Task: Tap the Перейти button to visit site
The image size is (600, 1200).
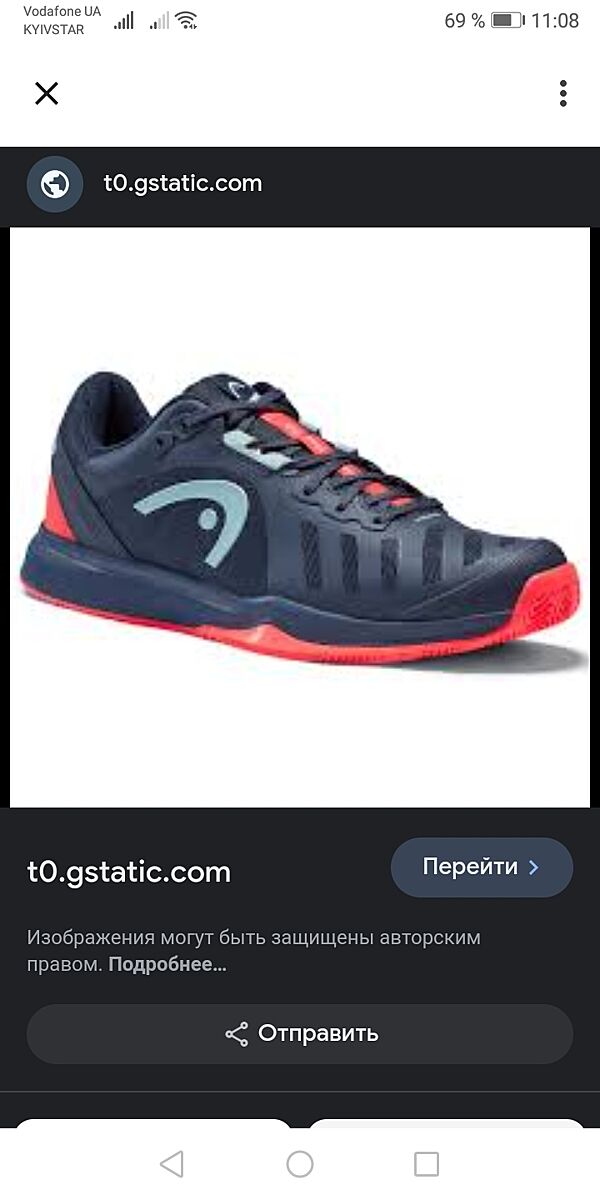Action: [481, 867]
